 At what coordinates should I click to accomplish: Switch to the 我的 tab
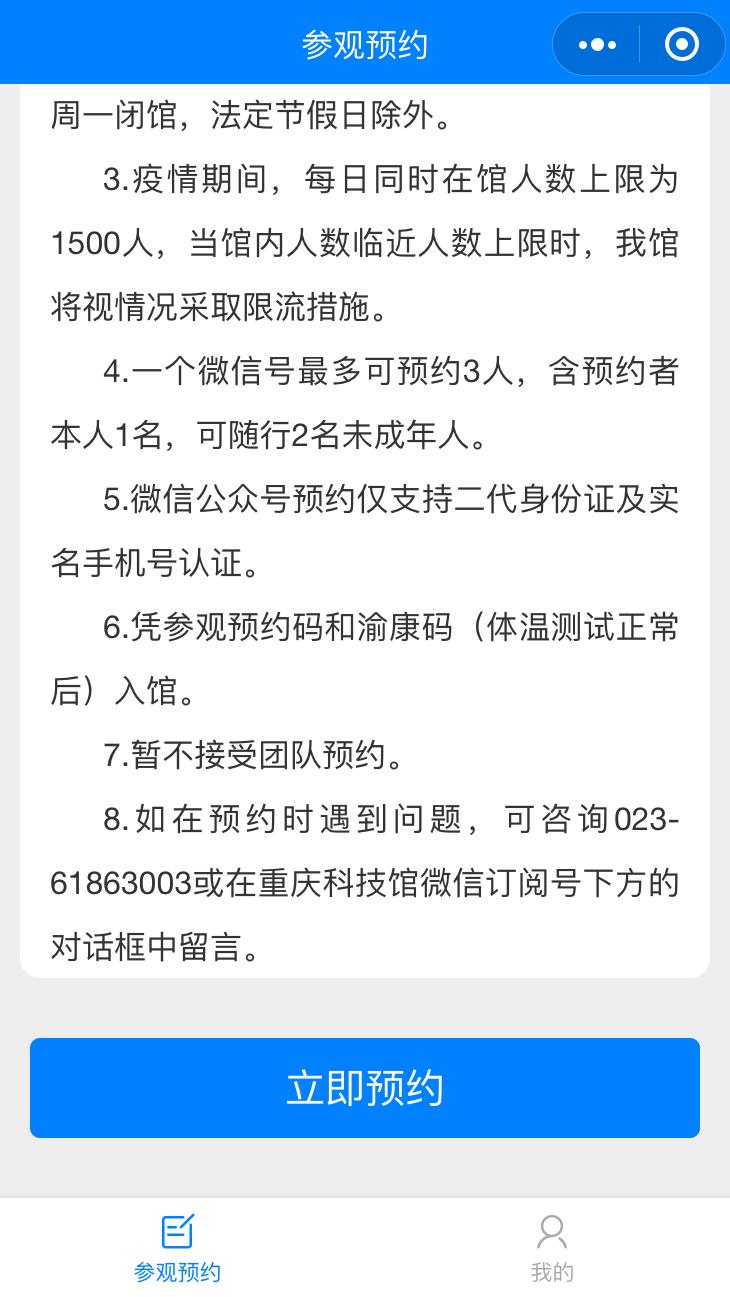click(x=552, y=1249)
